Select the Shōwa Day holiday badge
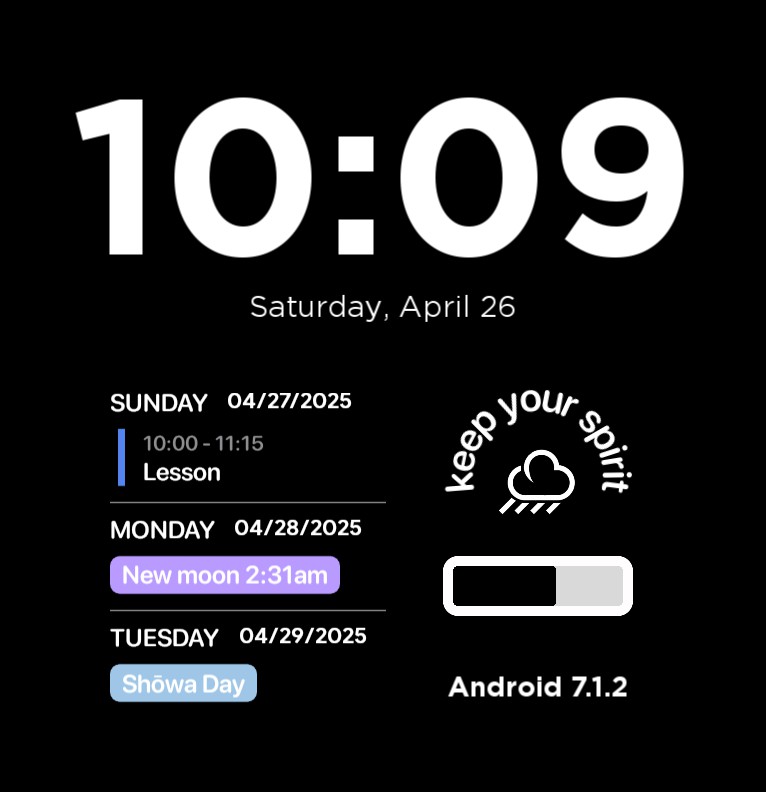Screen dimensions: 766x792 click(183, 683)
